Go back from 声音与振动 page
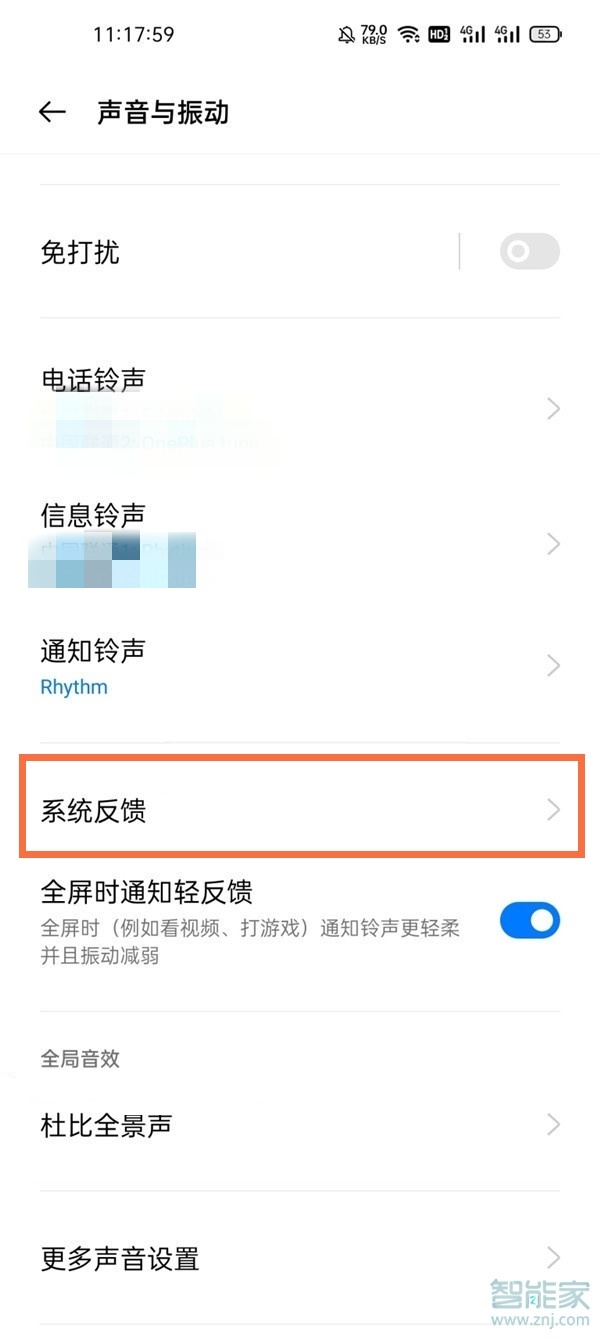 pos(52,112)
